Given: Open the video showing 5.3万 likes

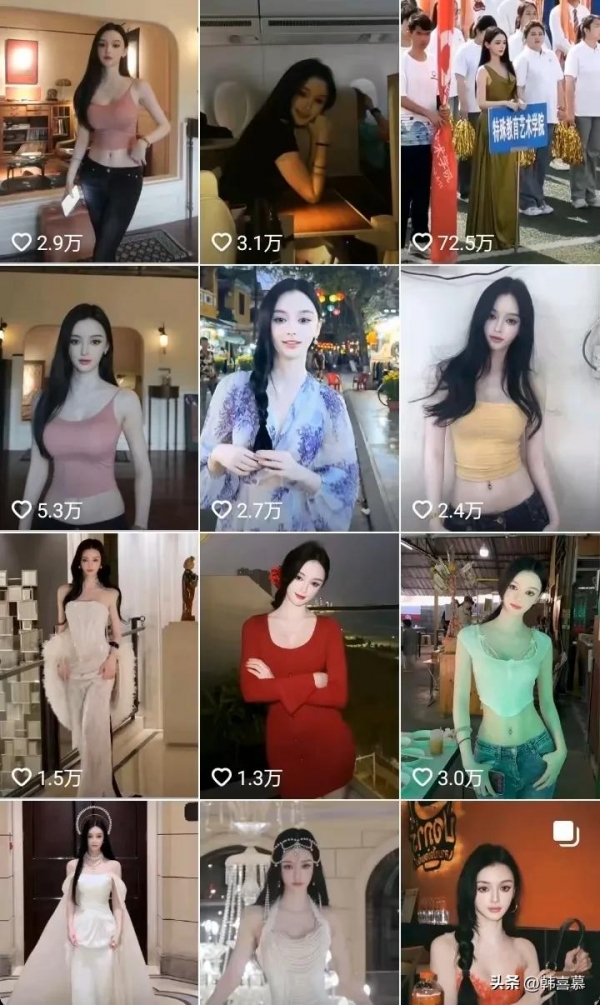Looking at the screenshot, I should coord(98,397).
